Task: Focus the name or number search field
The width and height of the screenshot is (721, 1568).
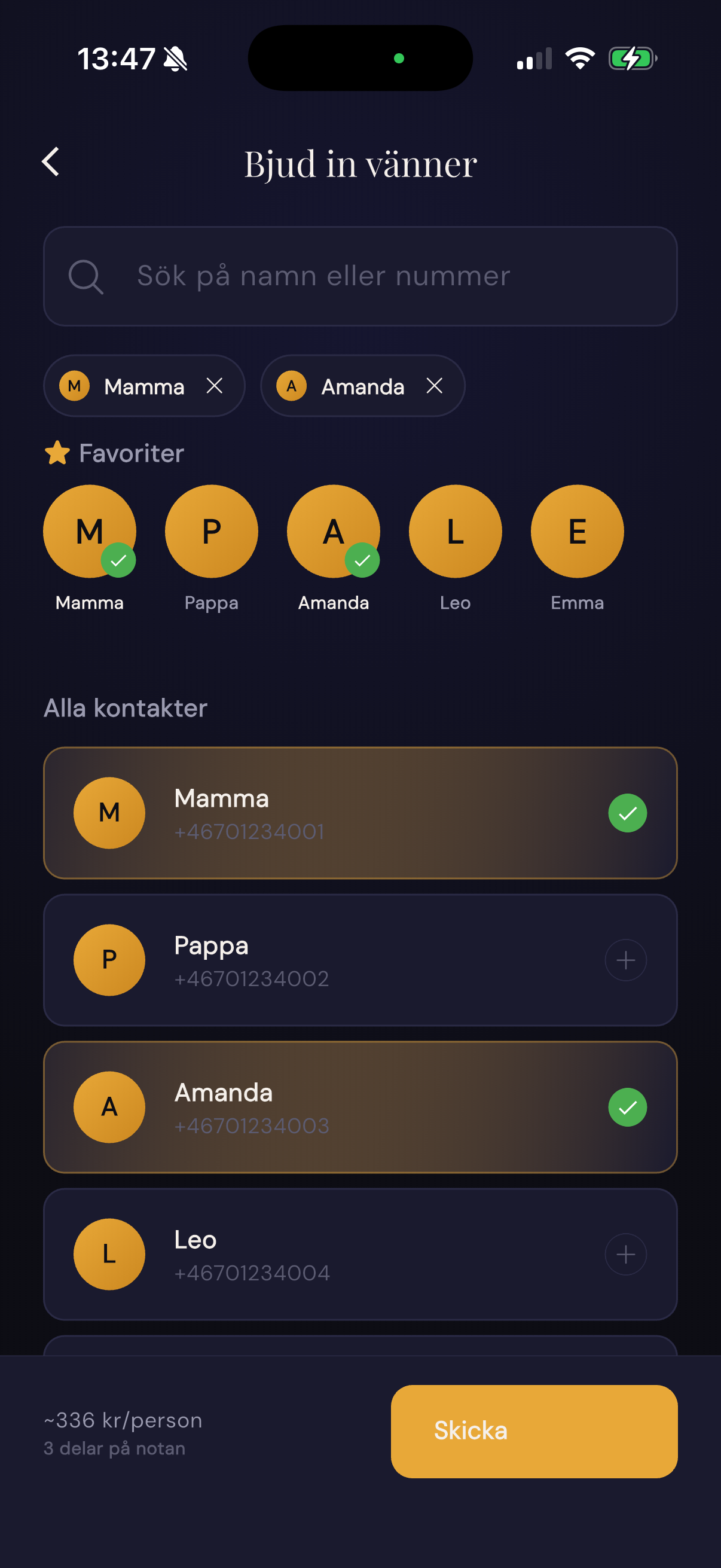Action: tap(360, 276)
